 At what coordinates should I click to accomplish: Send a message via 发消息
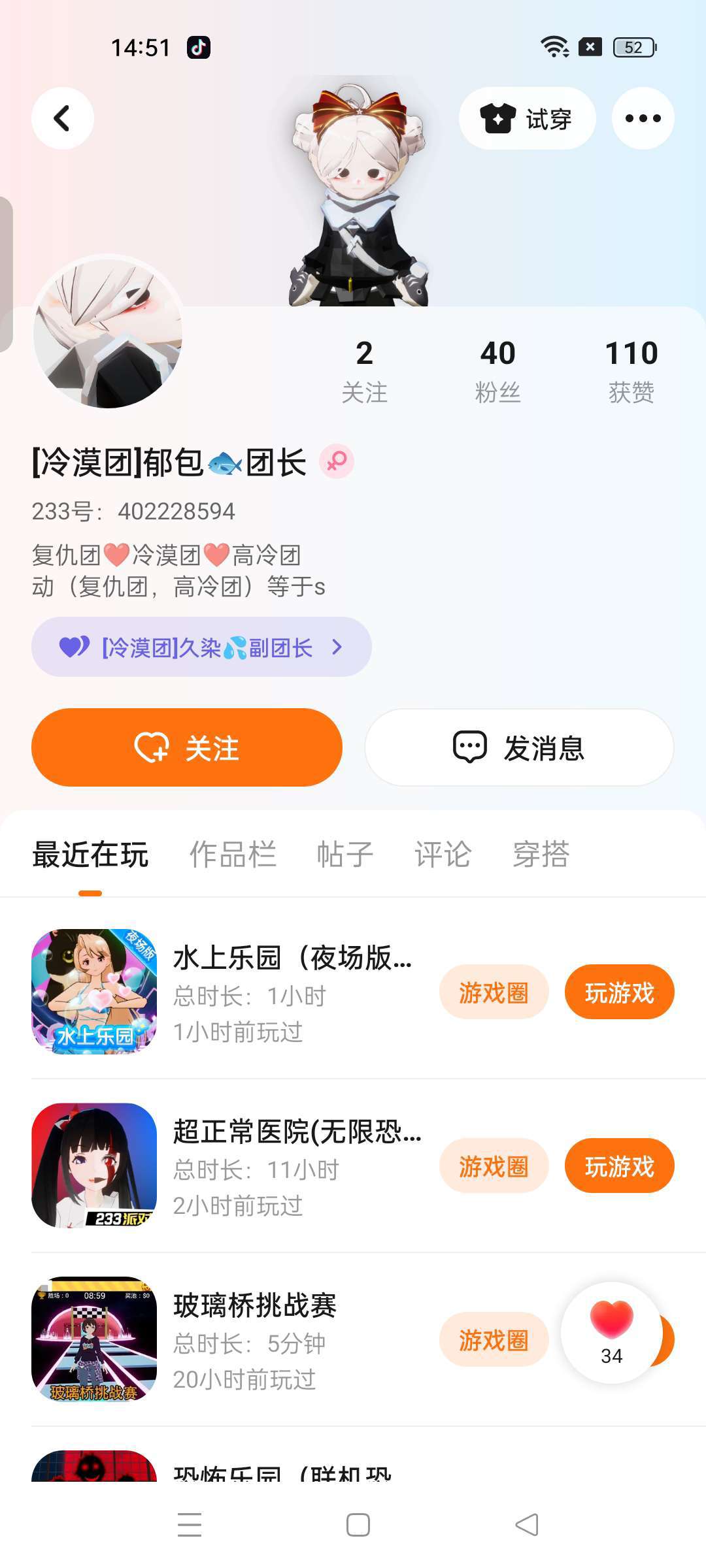pos(519,747)
